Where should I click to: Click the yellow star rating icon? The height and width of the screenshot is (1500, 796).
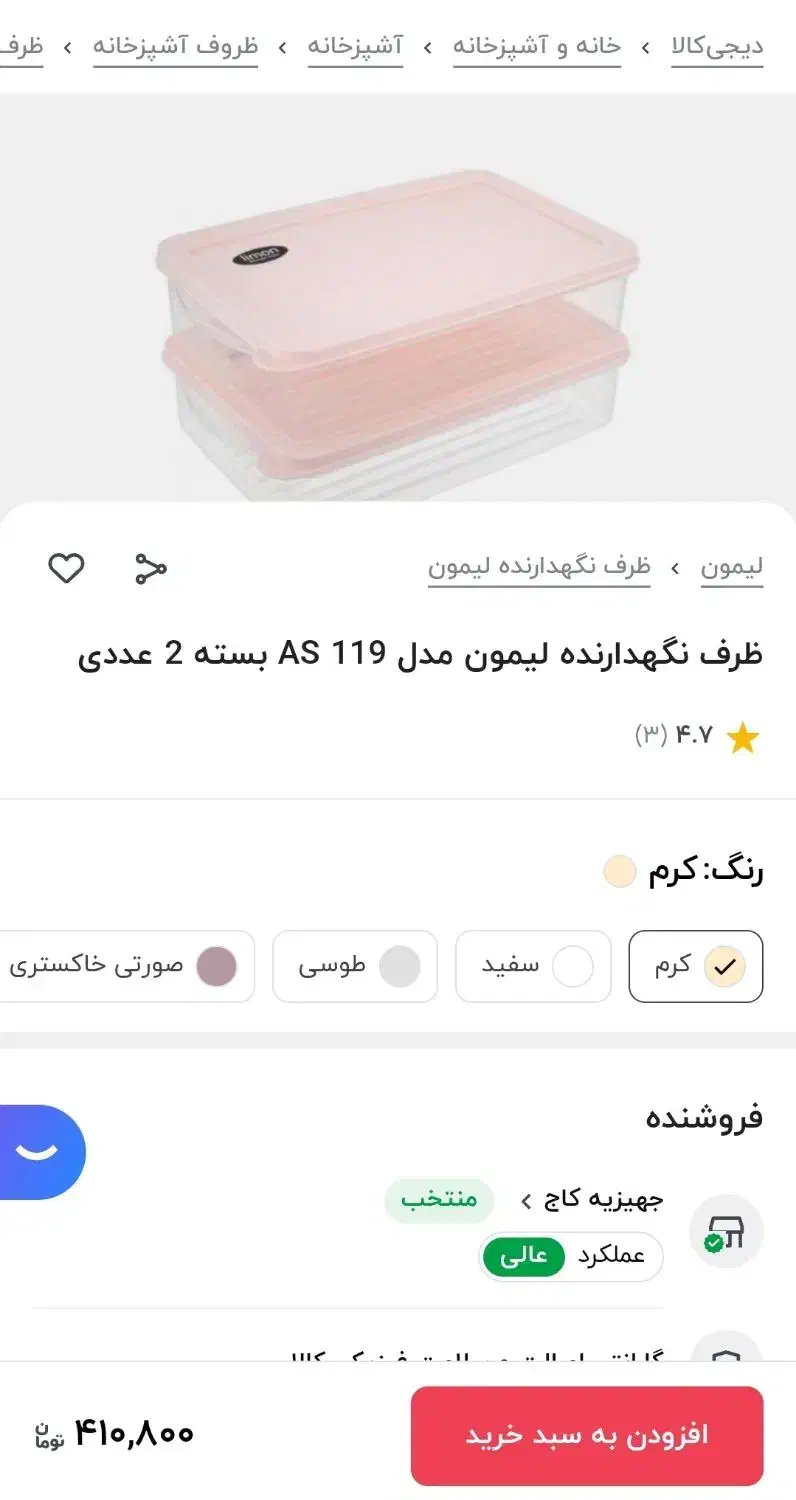point(744,736)
